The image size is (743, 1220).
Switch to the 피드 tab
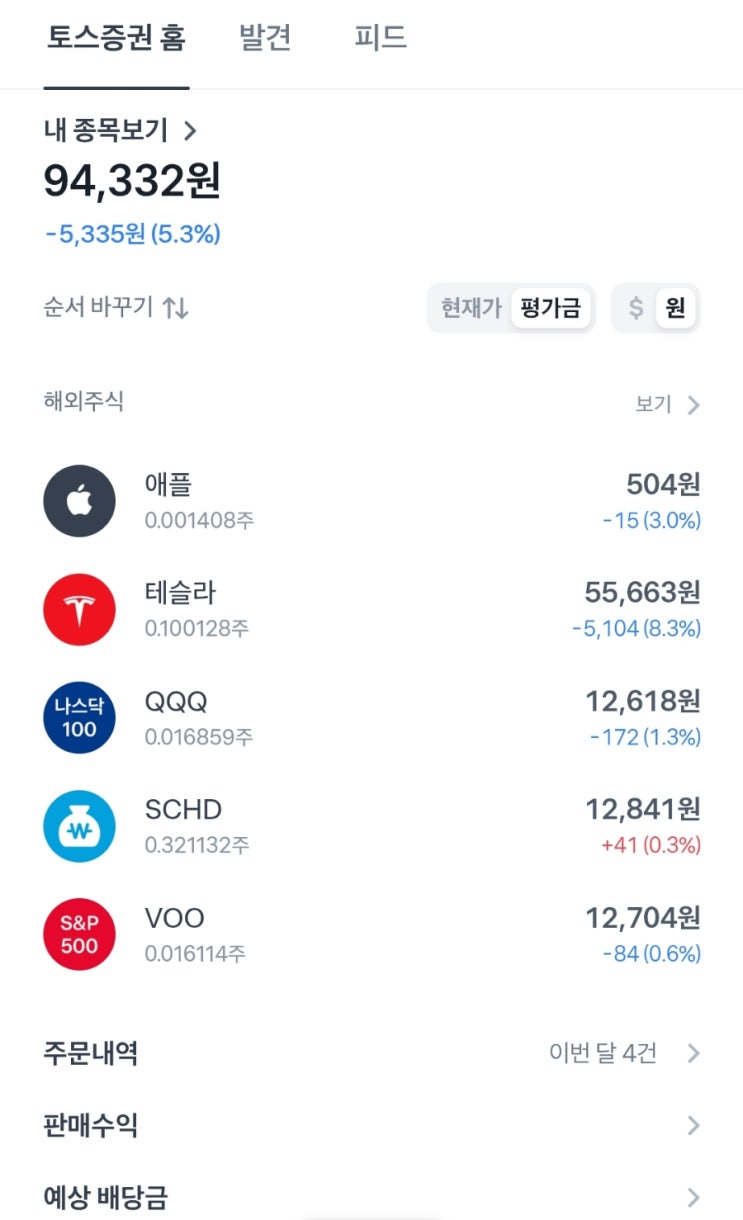click(x=381, y=38)
